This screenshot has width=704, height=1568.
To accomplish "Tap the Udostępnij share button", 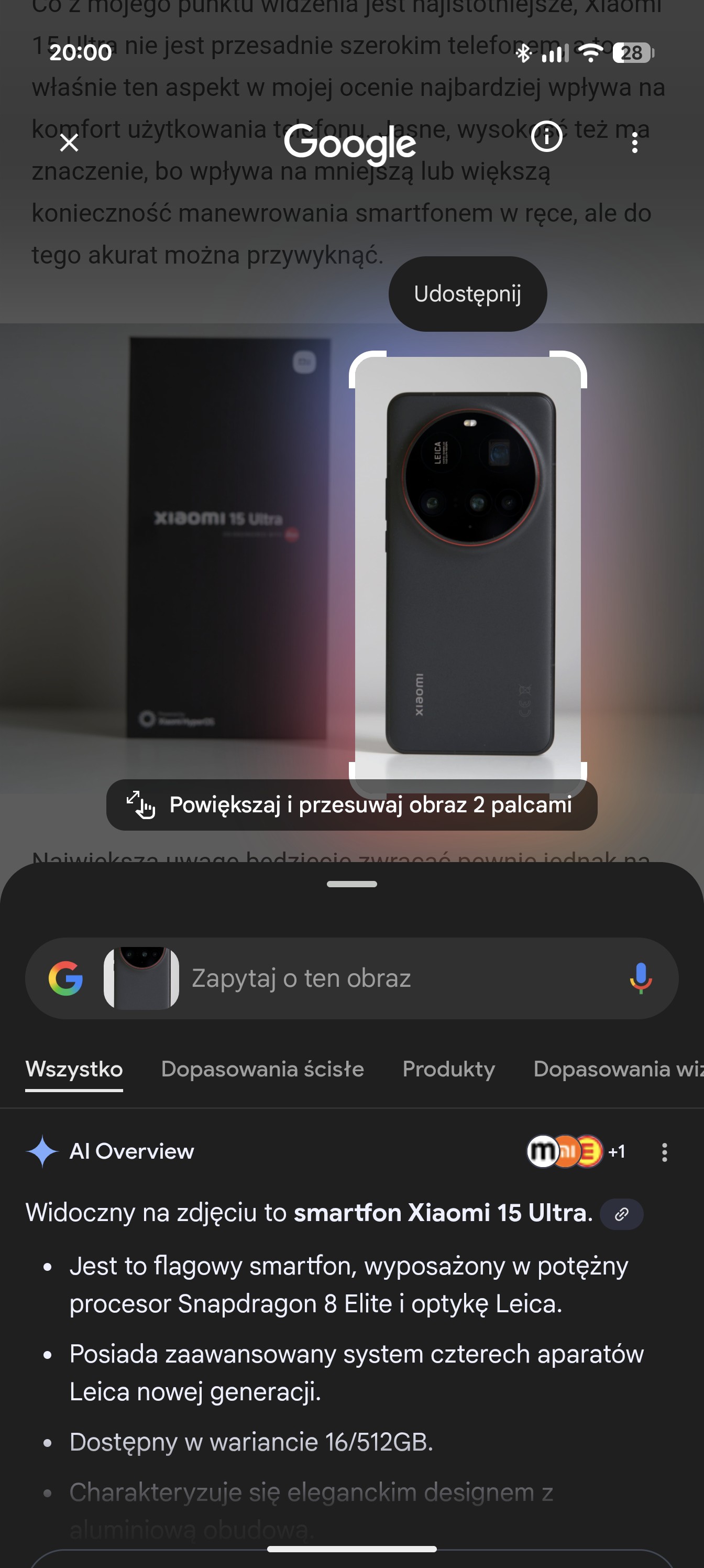I will point(467,294).
